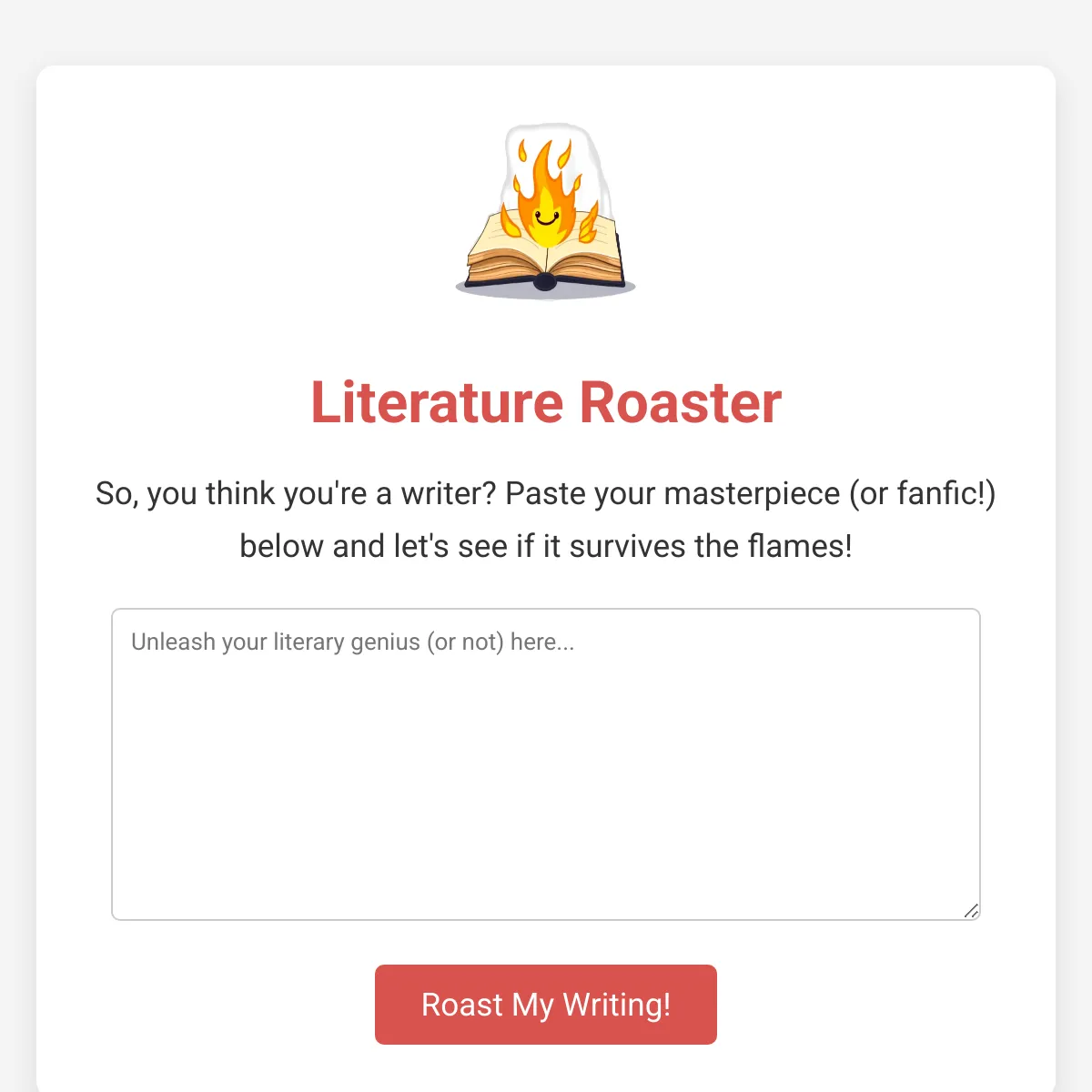
Task: Tap the Roast My Writing! button
Action: point(546,1005)
